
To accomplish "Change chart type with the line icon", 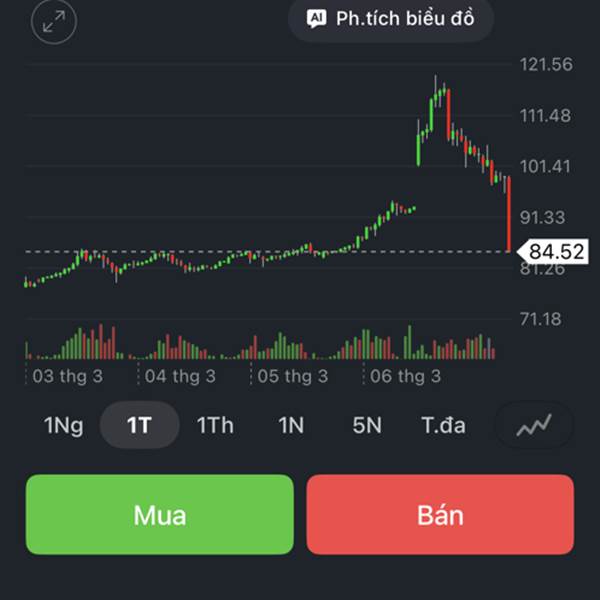I will click(534, 425).
